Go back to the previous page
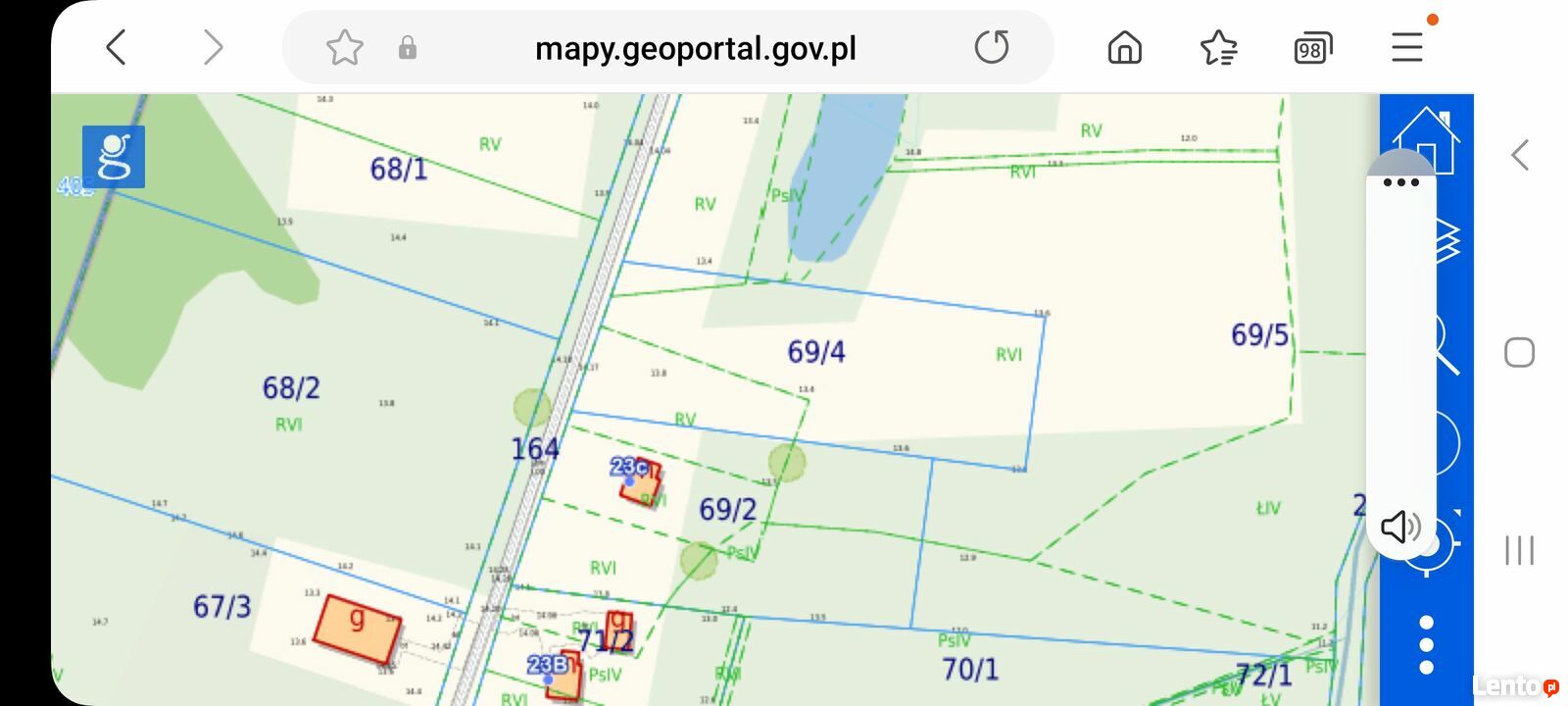Screen dimensions: 1568x706 [117, 47]
